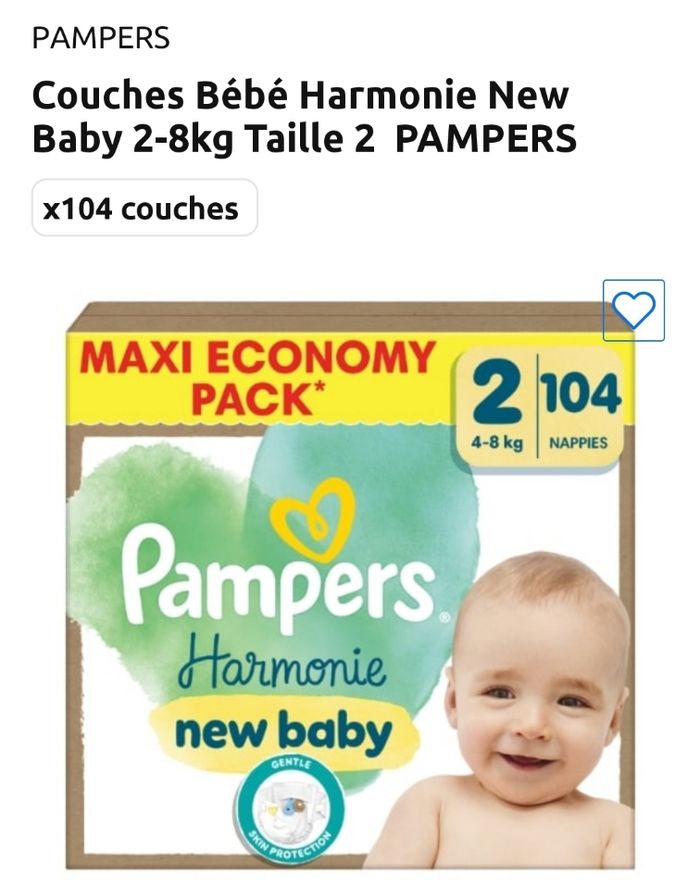Add this Pampers pack to favorites
The height and width of the screenshot is (893, 700).
click(x=633, y=310)
